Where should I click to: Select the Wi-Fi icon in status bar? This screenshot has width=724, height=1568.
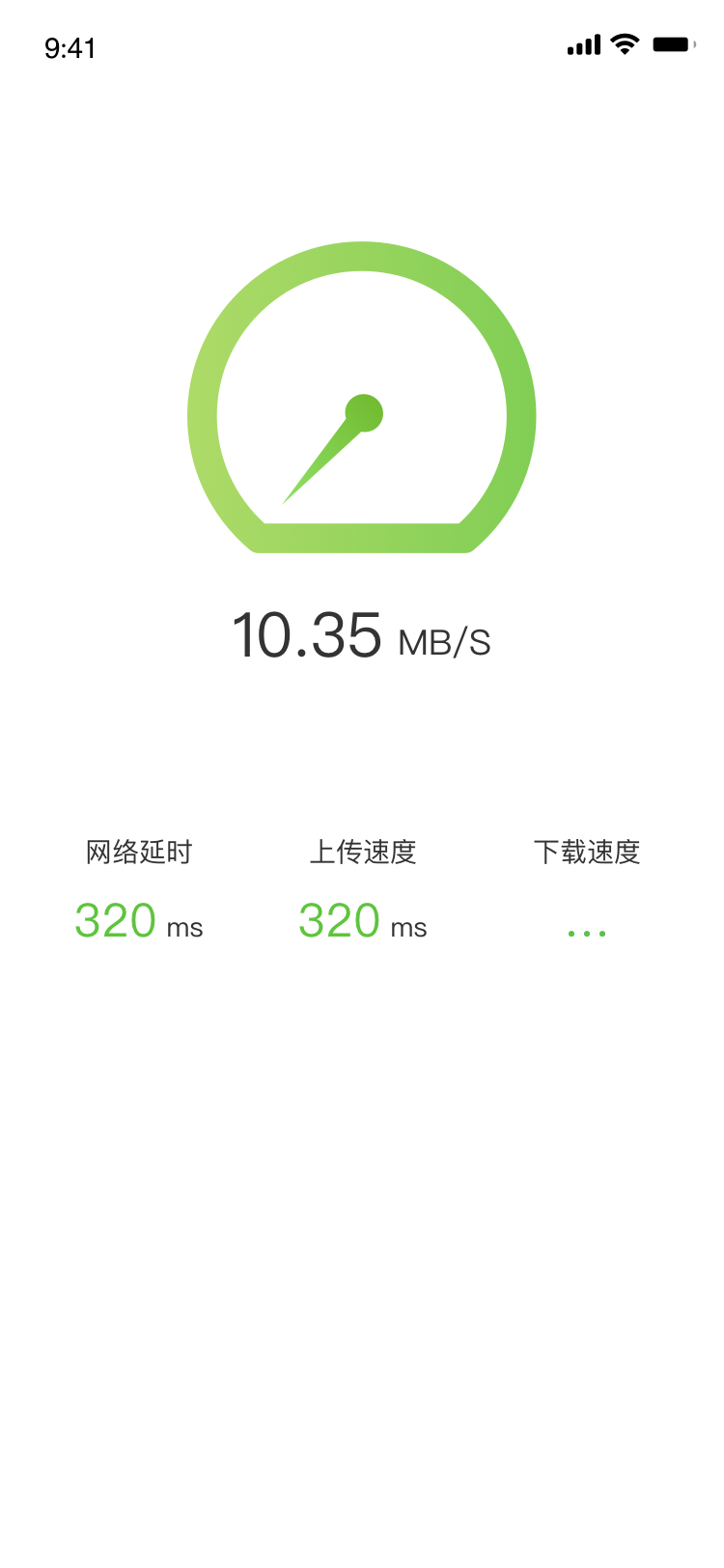(623, 44)
